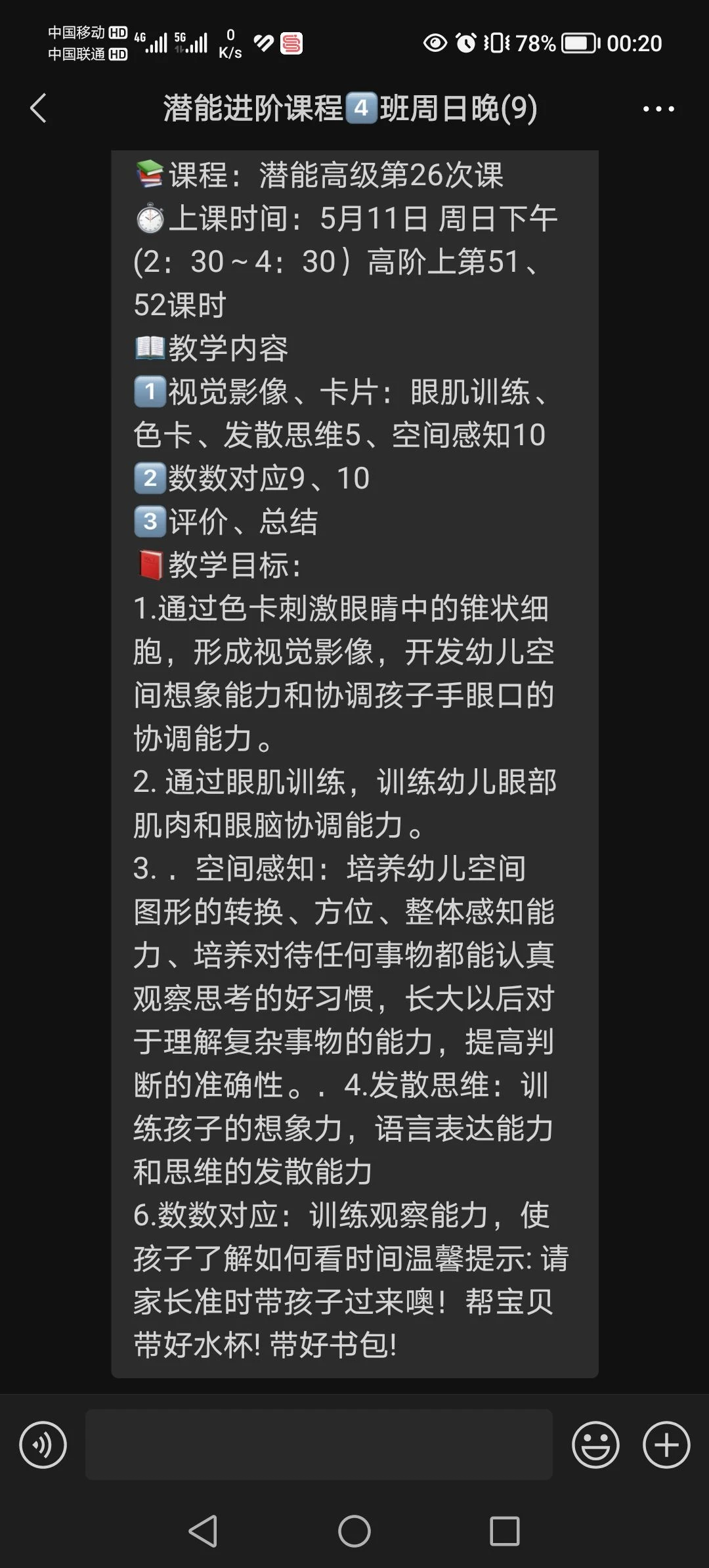Go to the home screen

pos(354,1531)
